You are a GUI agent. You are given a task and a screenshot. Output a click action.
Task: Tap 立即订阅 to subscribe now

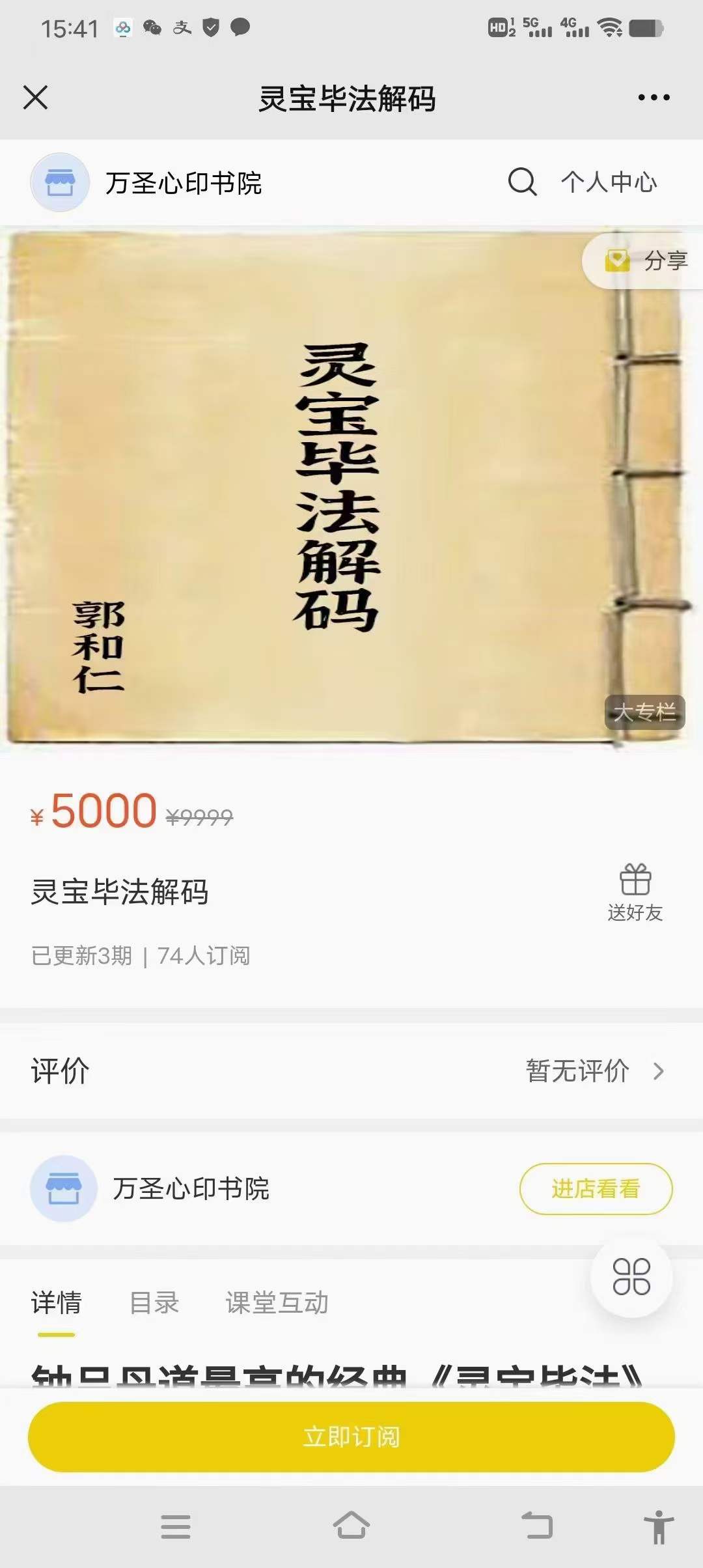[351, 1436]
